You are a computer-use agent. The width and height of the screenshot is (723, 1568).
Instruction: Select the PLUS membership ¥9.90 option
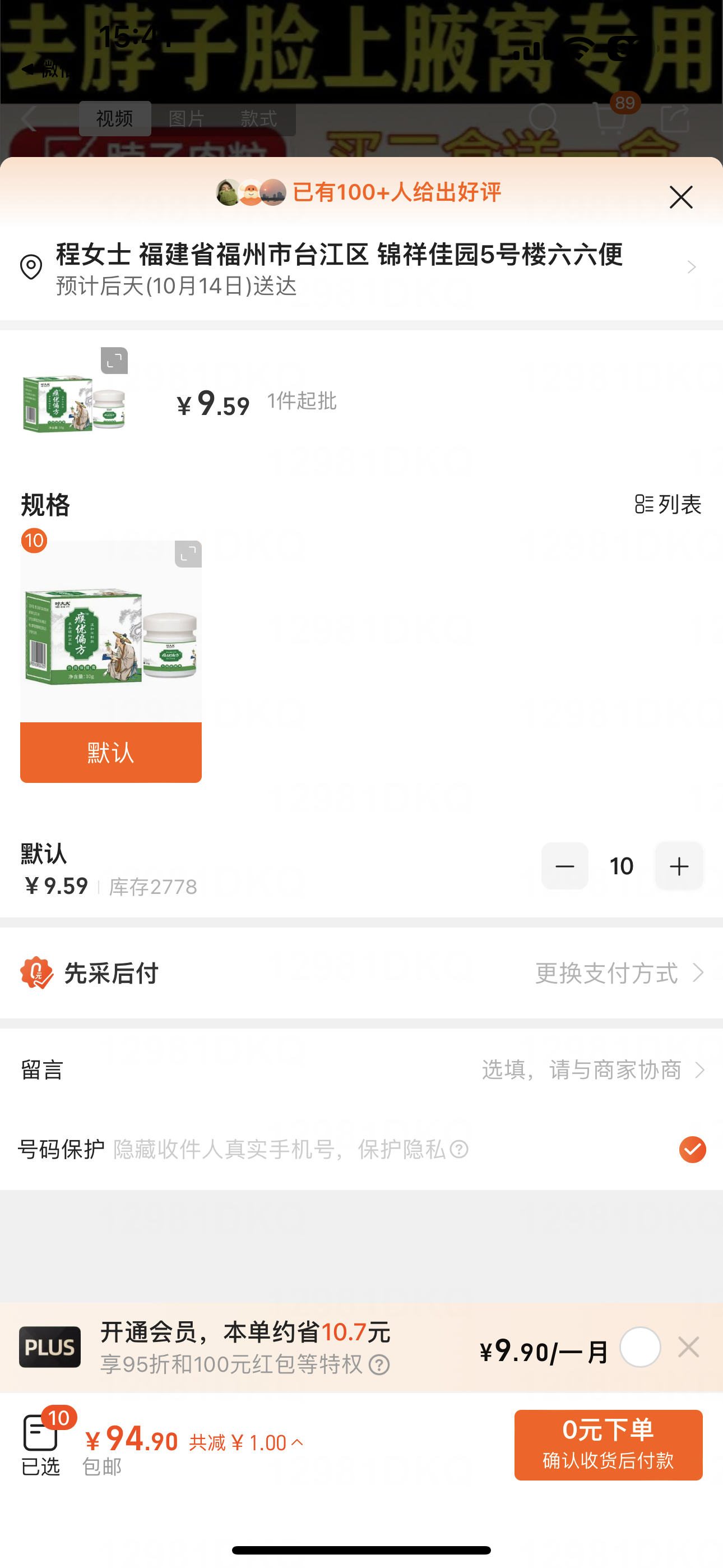(639, 1346)
